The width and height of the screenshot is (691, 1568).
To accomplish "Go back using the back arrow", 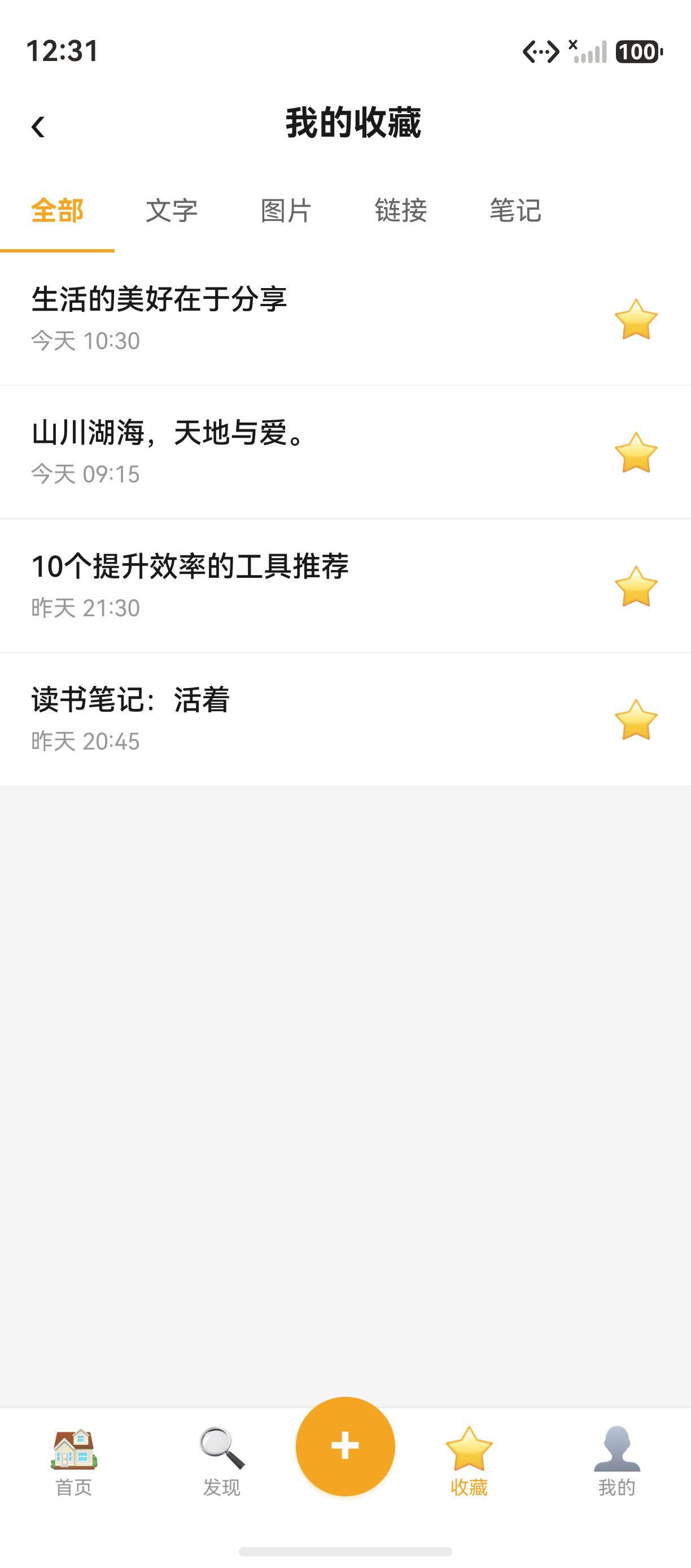I will coord(38,127).
